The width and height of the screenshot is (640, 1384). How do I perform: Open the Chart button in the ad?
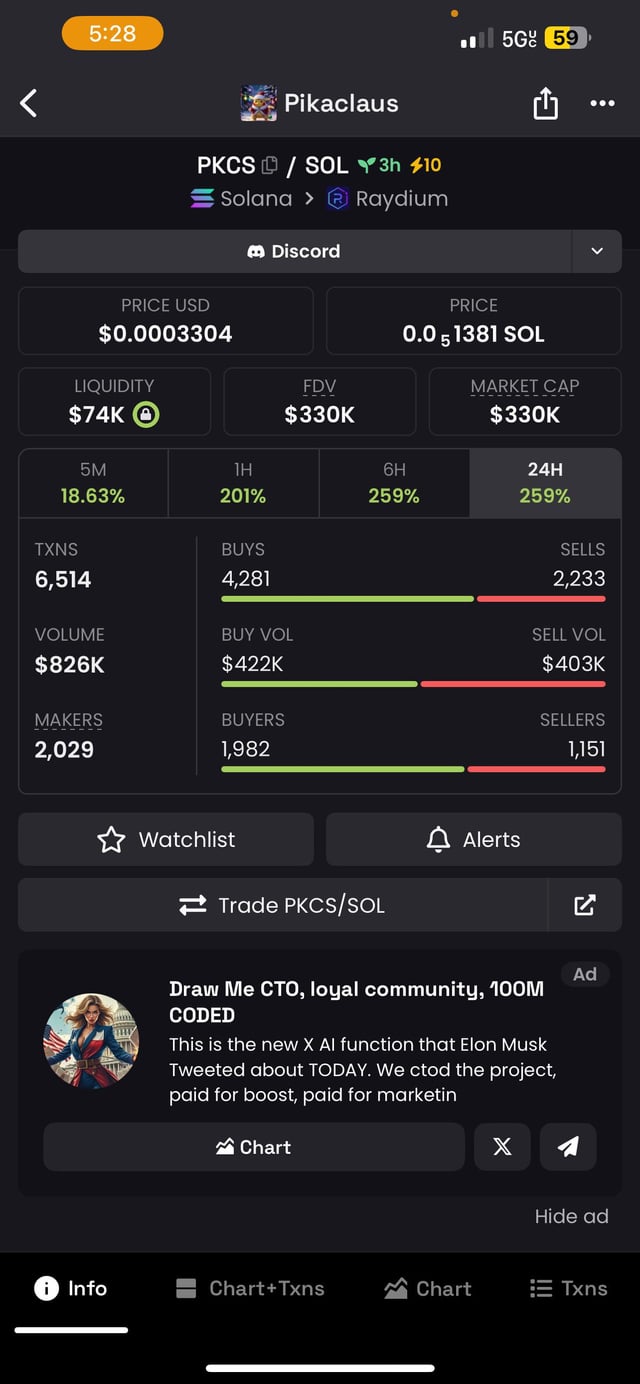[x=254, y=1147]
